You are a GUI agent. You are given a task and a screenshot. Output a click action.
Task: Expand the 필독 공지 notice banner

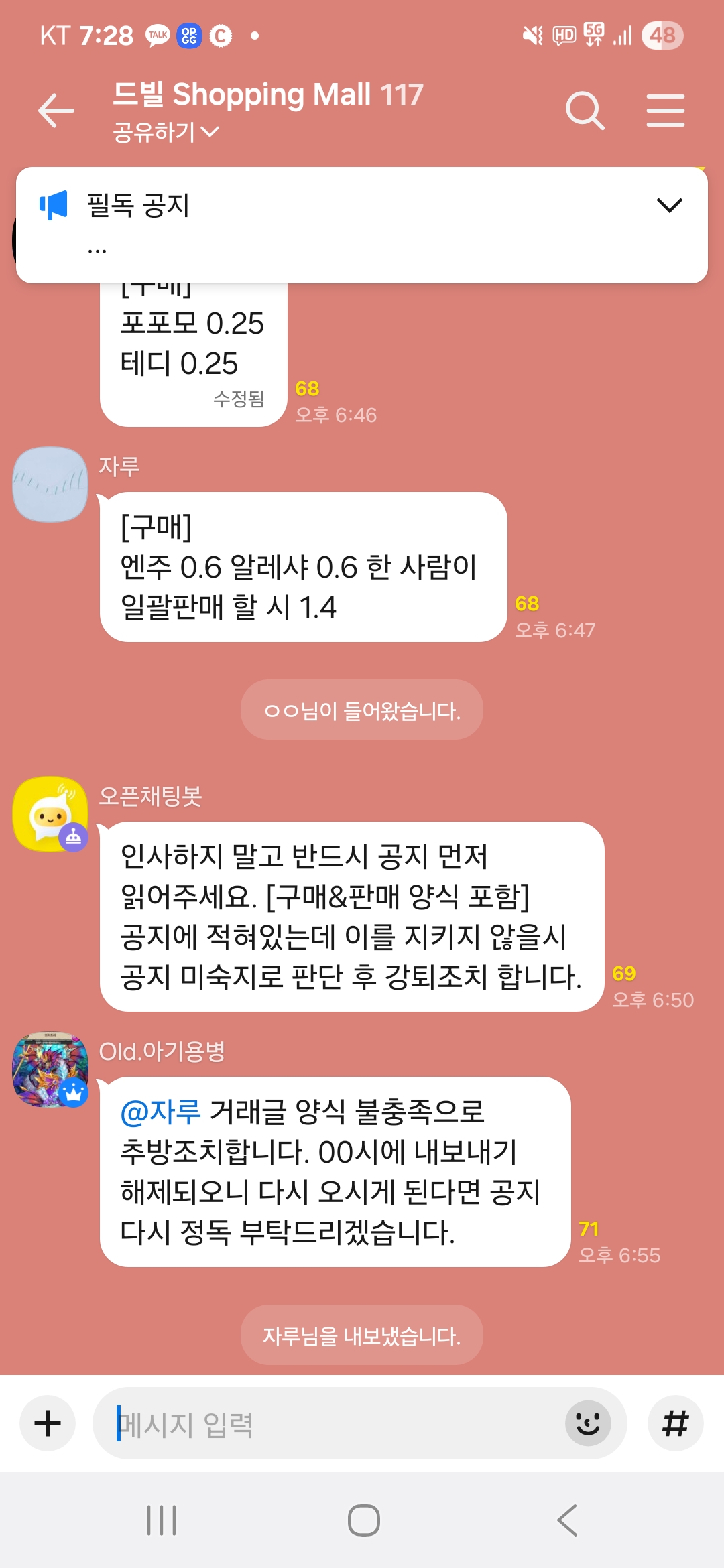pos(669,205)
